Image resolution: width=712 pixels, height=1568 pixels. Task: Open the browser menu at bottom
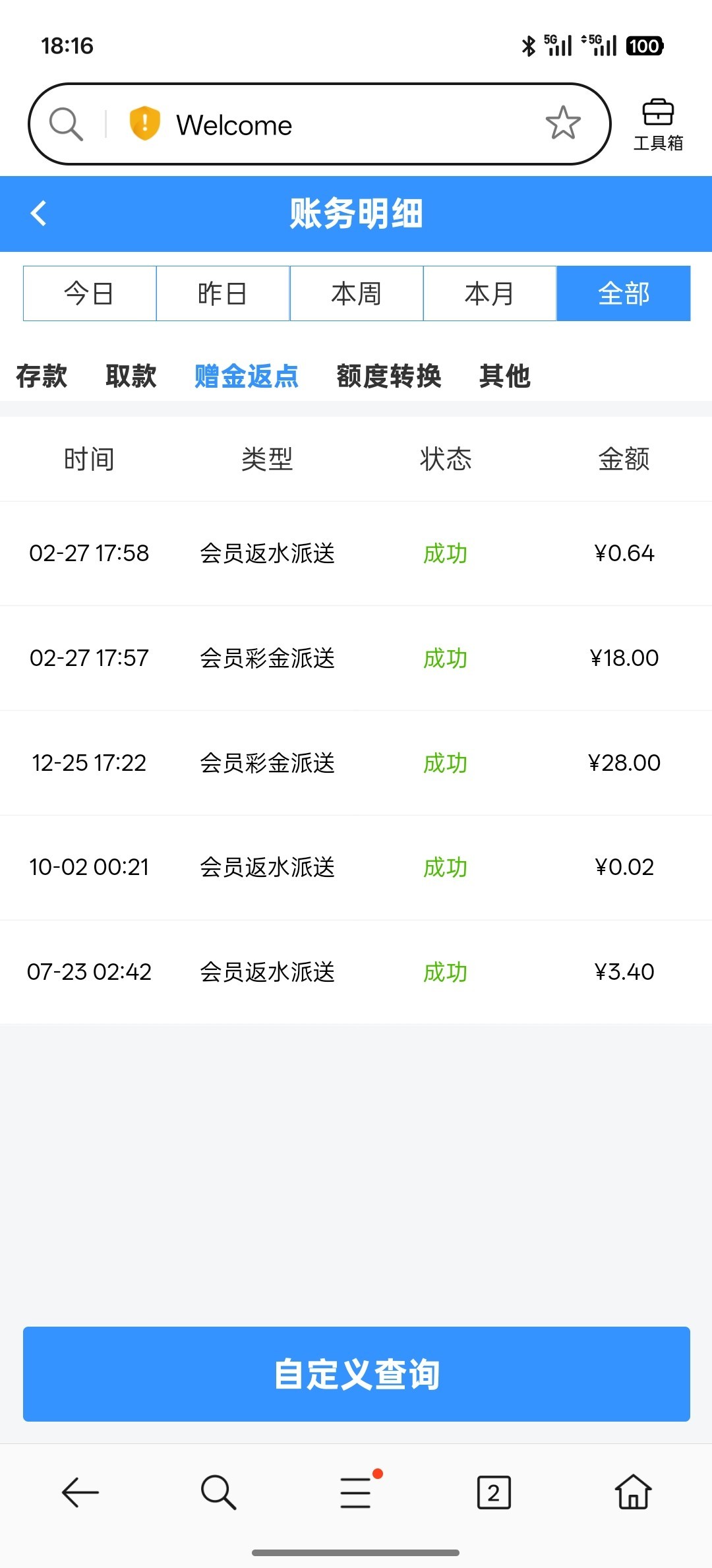(x=357, y=1492)
